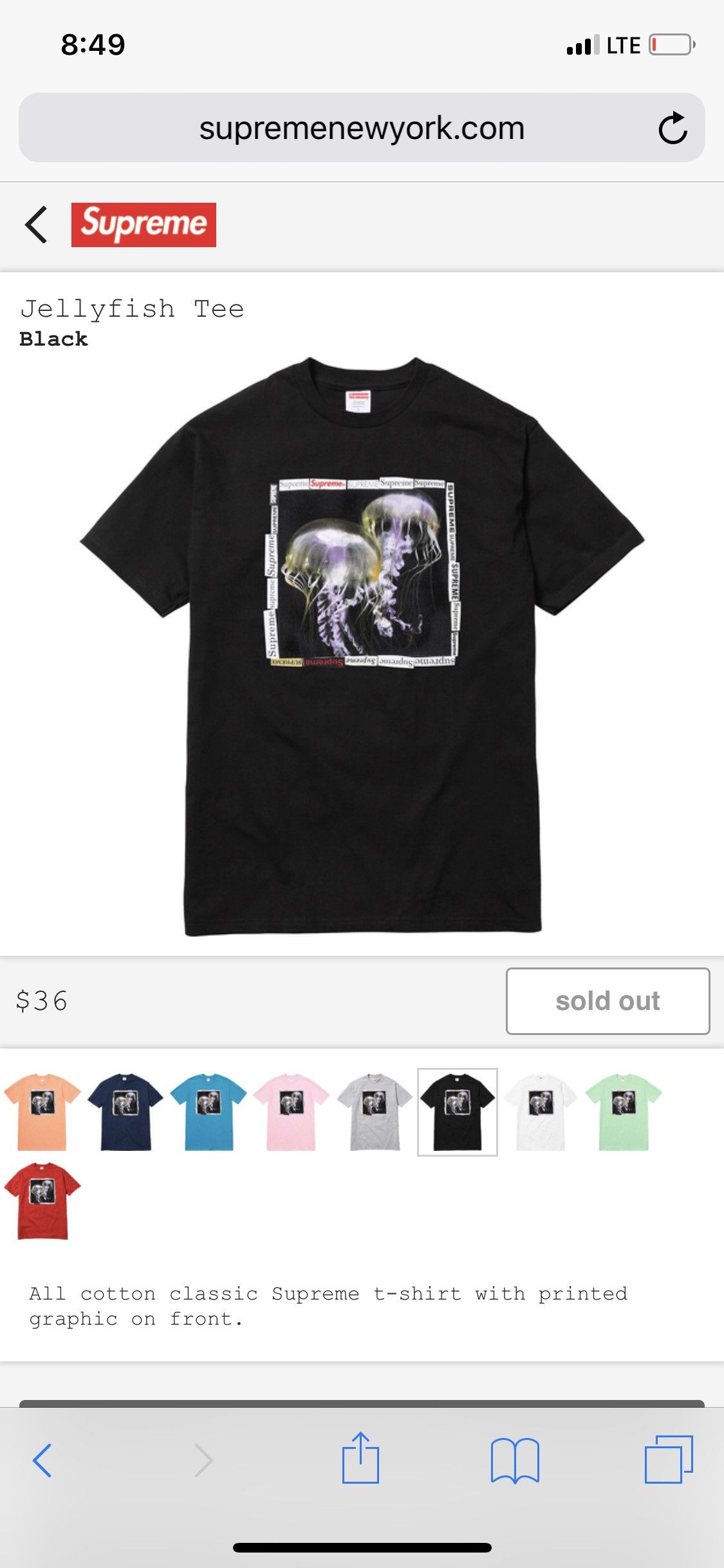Open the Jellyfish Tee product title link
The height and width of the screenshot is (1568, 724).
[x=133, y=308]
